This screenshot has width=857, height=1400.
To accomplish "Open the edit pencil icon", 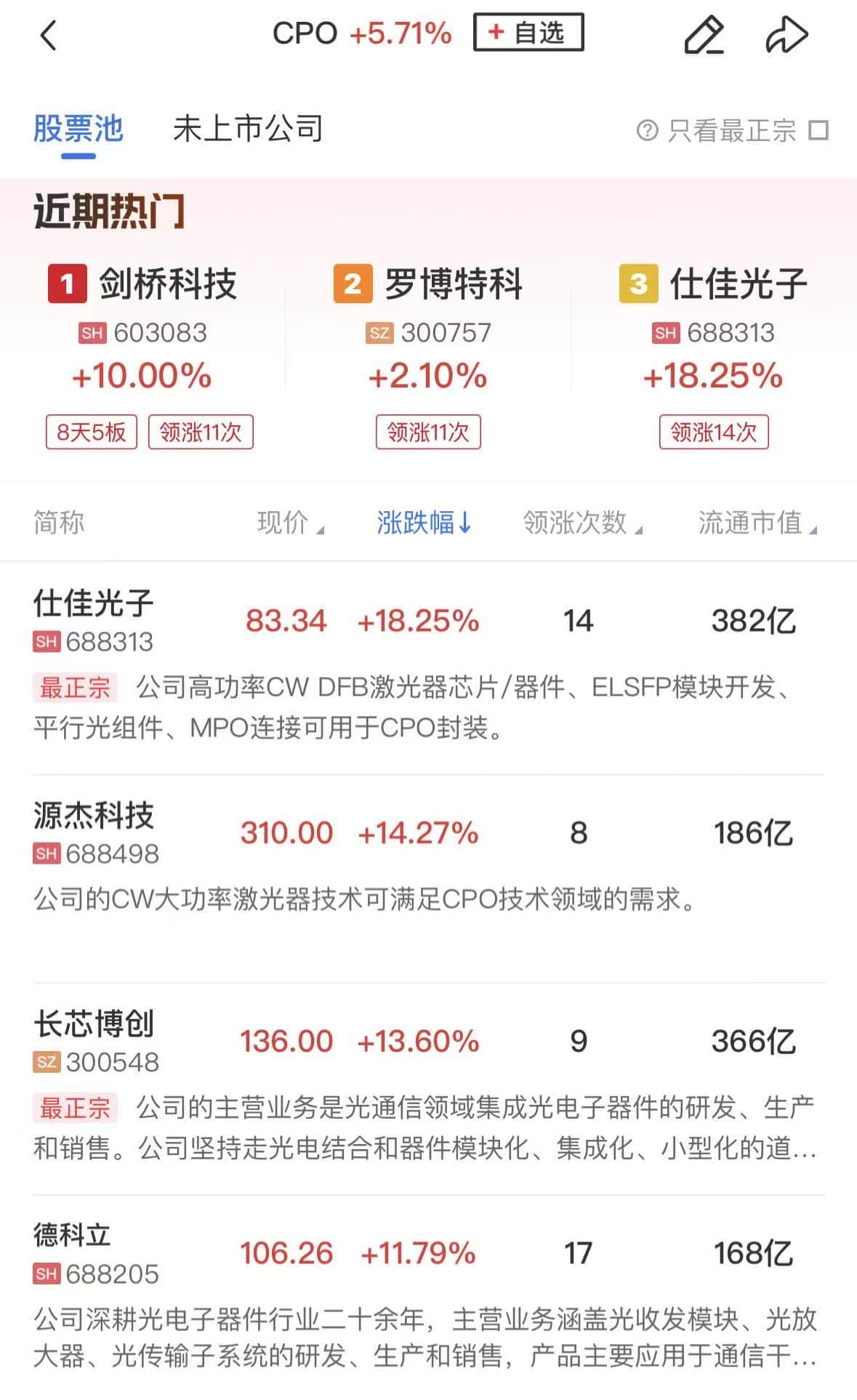I will (704, 35).
